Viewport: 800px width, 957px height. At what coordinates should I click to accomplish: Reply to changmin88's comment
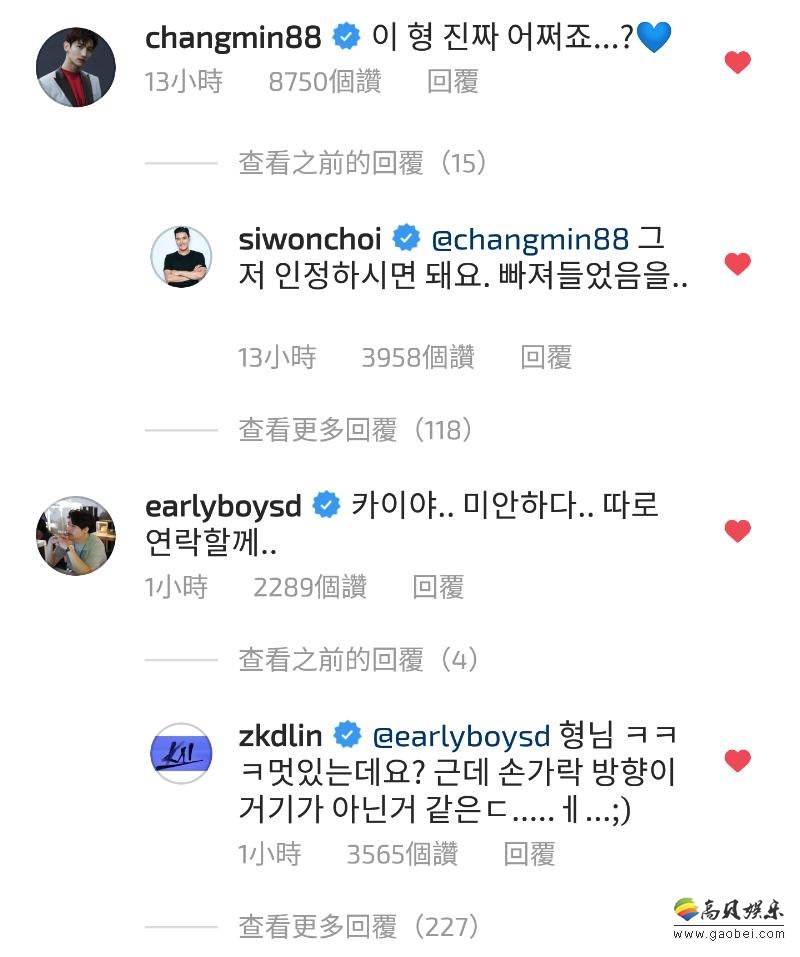pos(452,82)
